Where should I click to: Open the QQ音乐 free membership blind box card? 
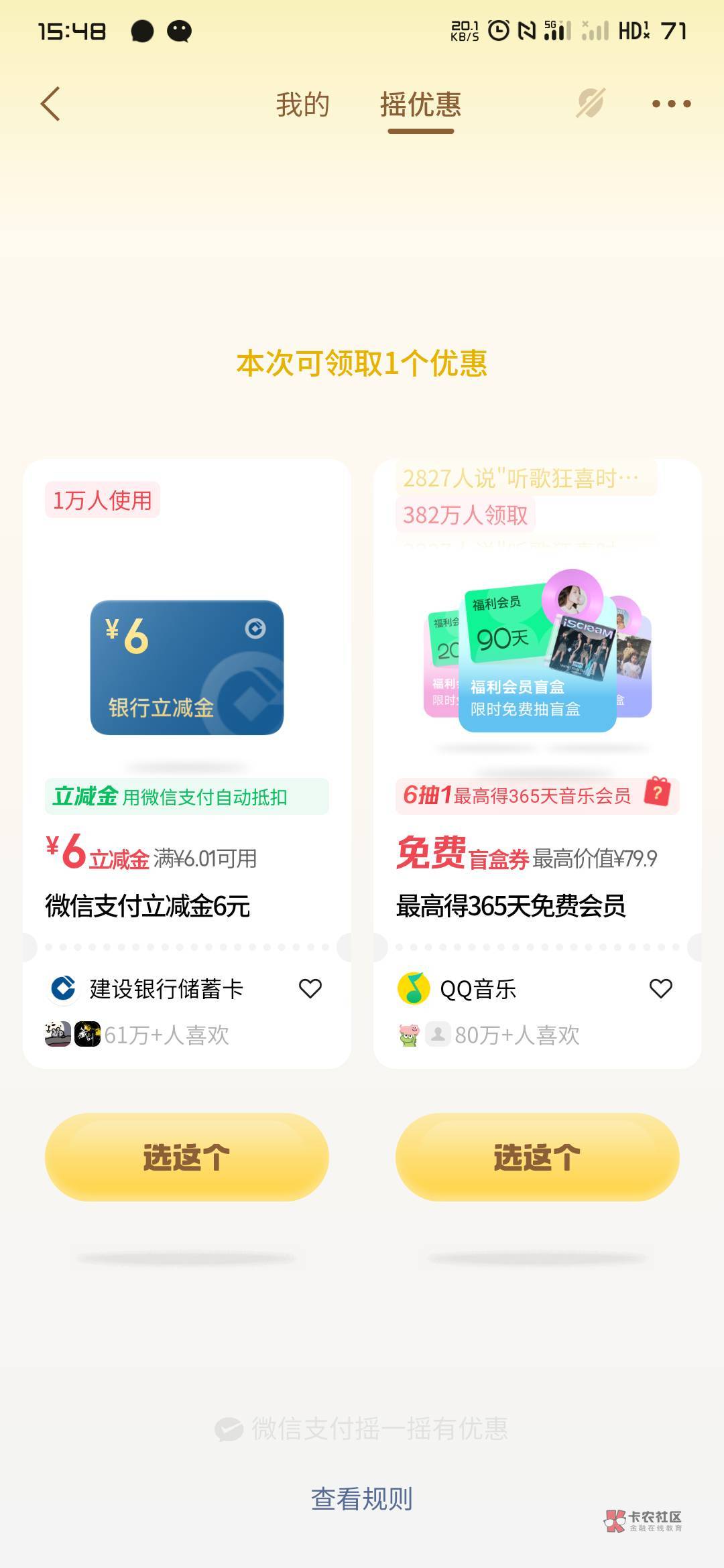pyautogui.click(x=538, y=763)
